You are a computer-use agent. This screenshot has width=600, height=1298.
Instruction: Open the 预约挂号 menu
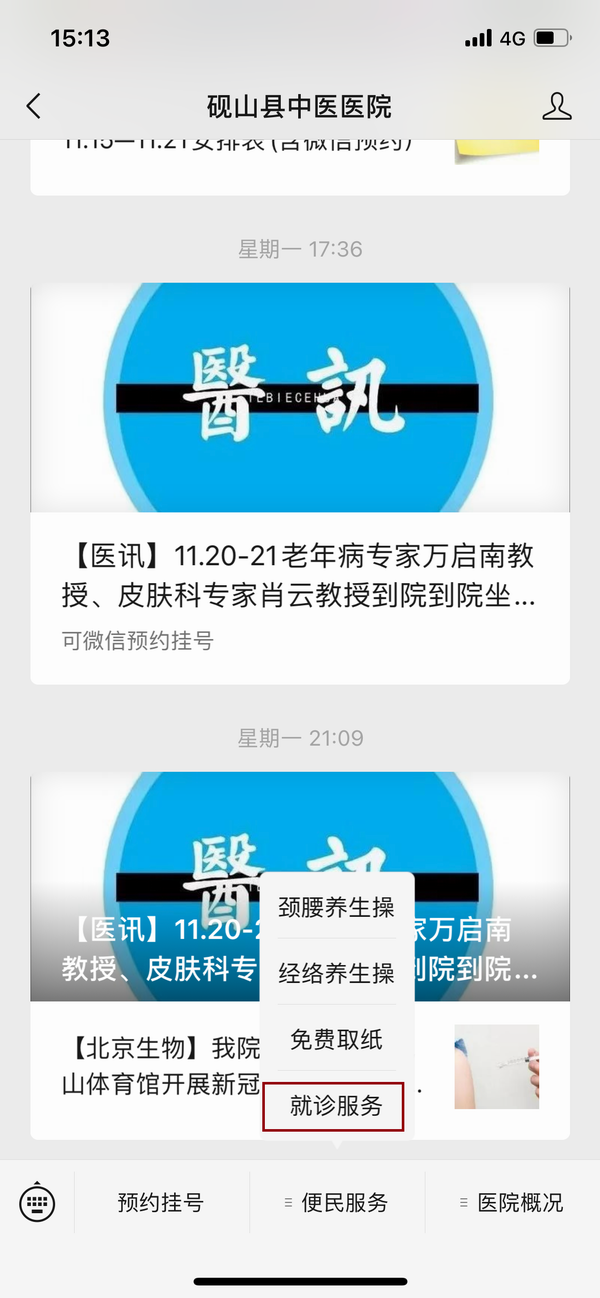[160, 1202]
